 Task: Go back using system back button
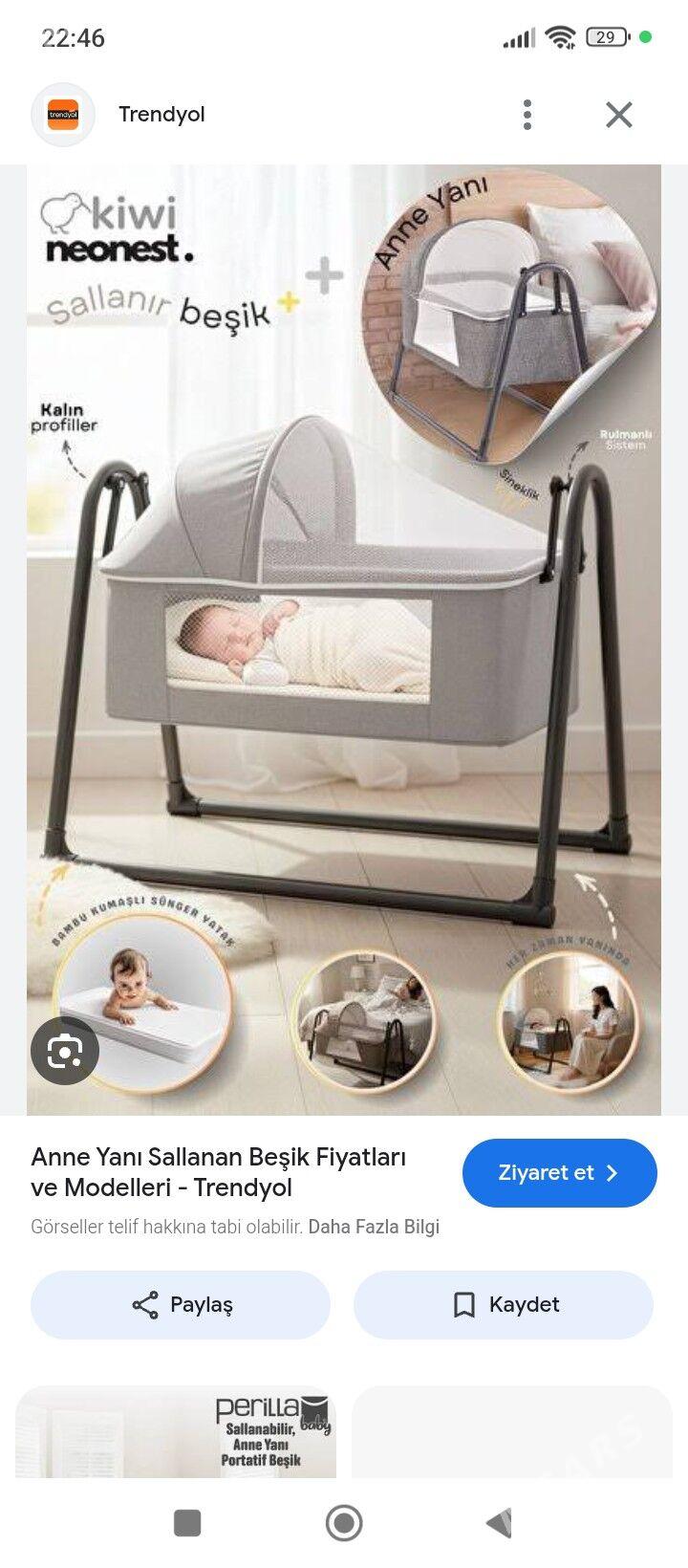(499, 1522)
